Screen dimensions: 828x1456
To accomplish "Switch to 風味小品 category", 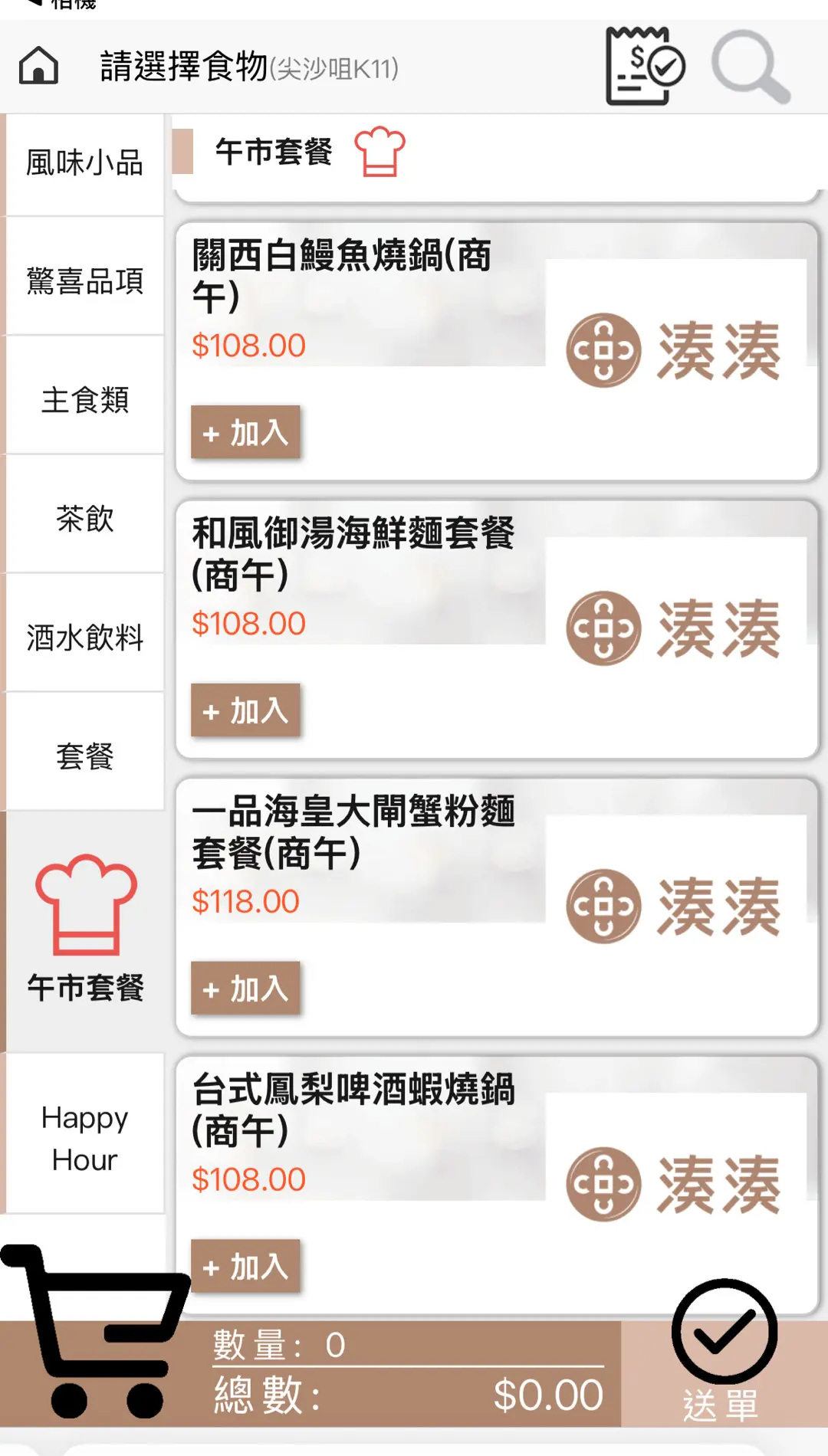I will click(x=84, y=163).
